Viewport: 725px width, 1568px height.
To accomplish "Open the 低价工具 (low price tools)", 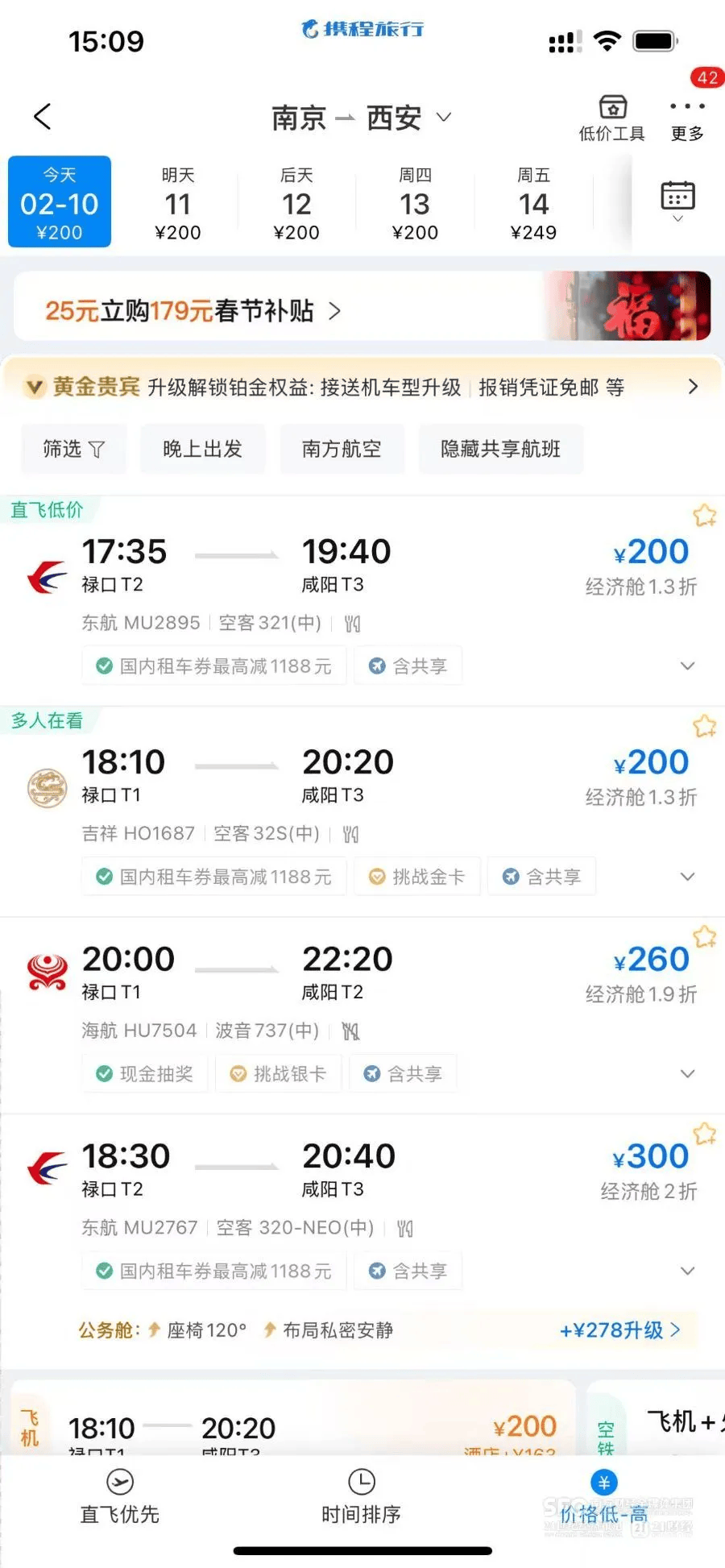I will pyautogui.click(x=612, y=115).
